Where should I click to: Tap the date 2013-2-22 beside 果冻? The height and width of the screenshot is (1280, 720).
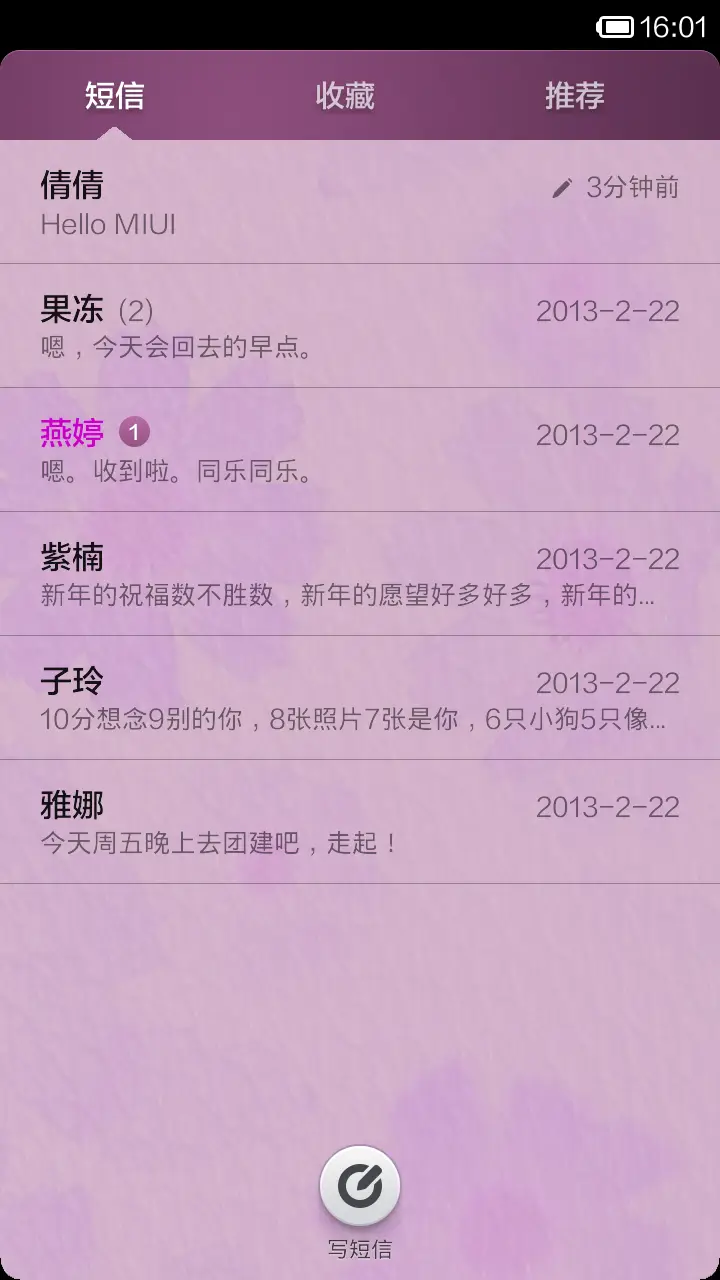(608, 310)
